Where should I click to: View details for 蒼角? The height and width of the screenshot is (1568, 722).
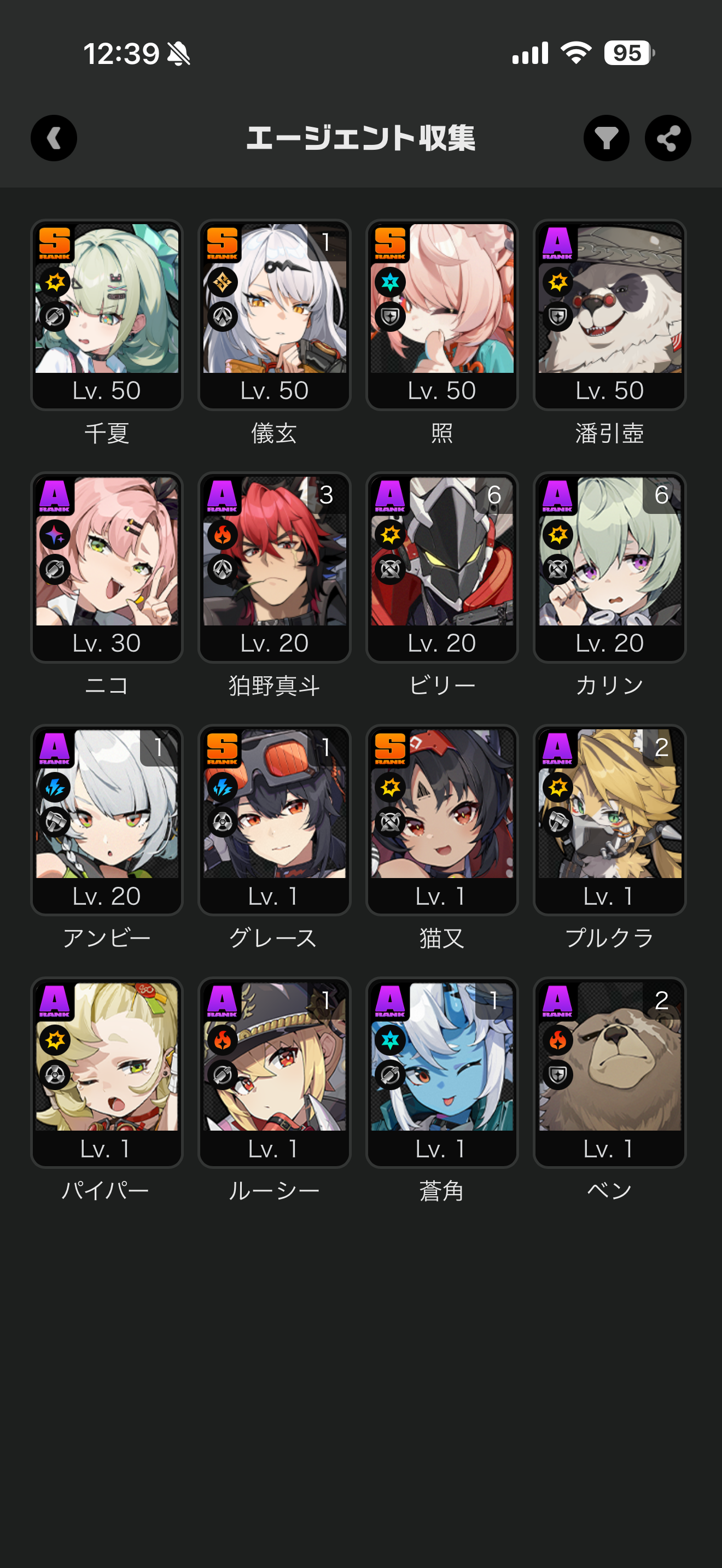(442, 1072)
